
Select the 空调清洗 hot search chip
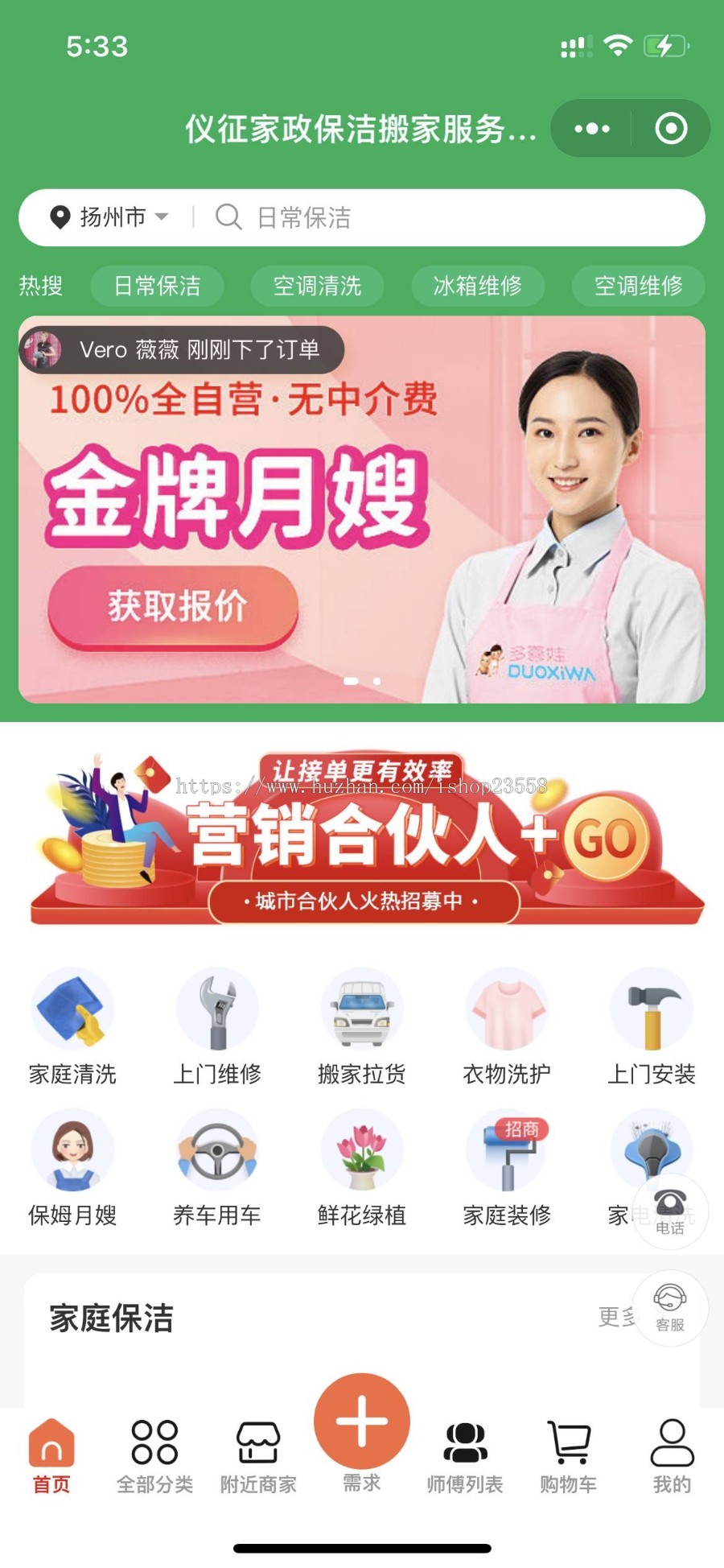tap(317, 286)
